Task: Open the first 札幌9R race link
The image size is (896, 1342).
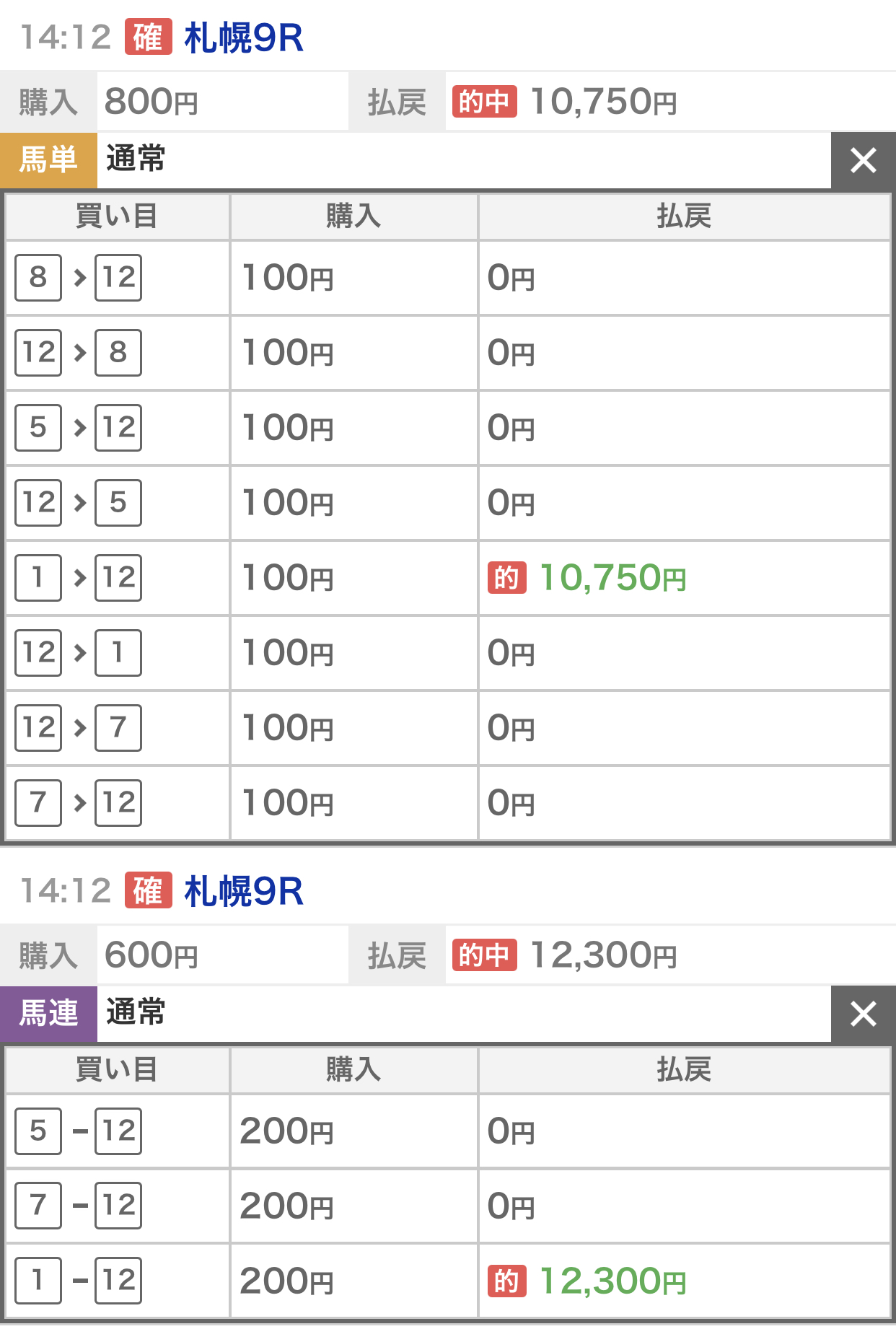Action: (244, 38)
